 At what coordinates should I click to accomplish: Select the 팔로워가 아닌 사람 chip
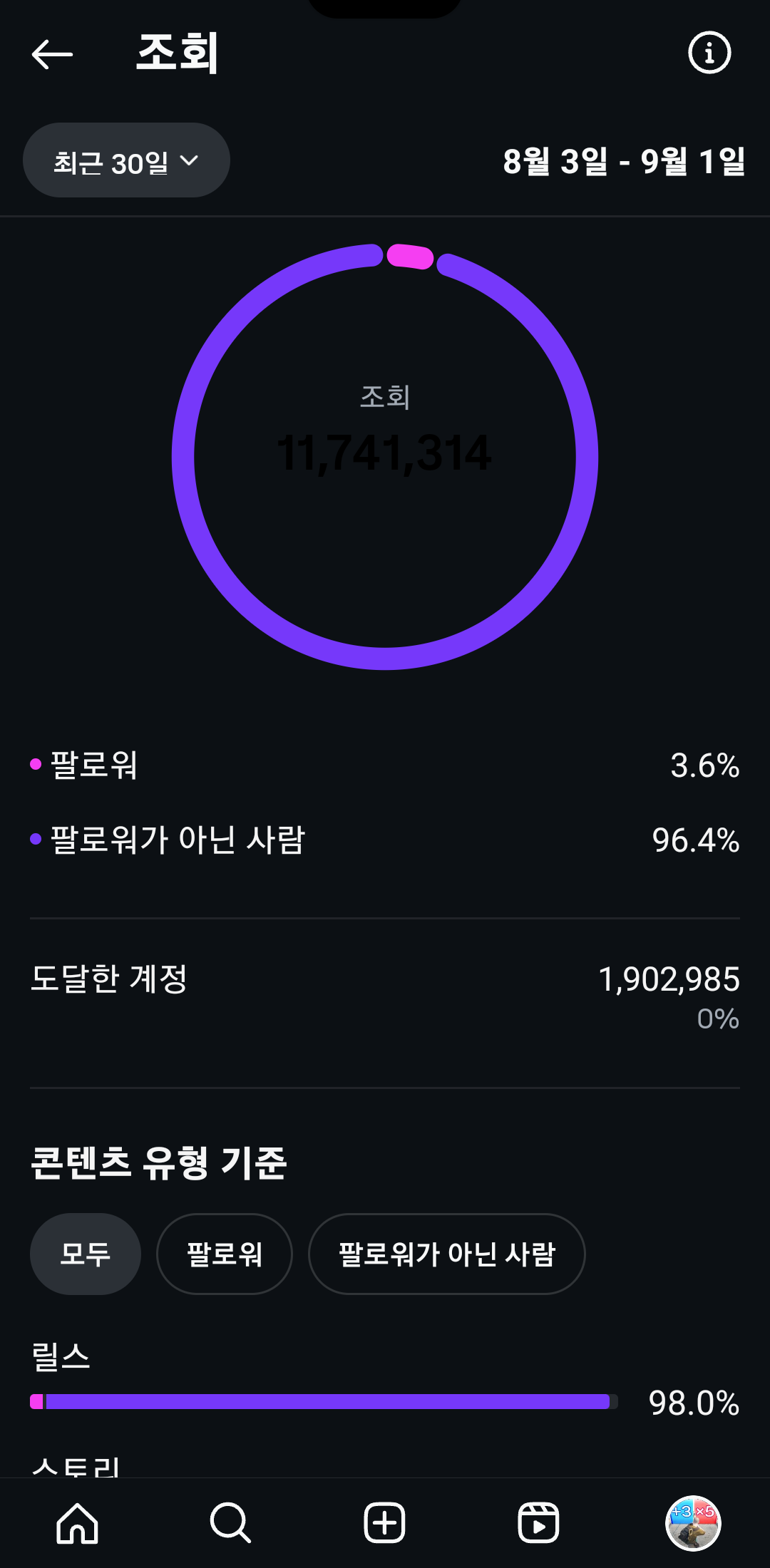click(446, 1254)
